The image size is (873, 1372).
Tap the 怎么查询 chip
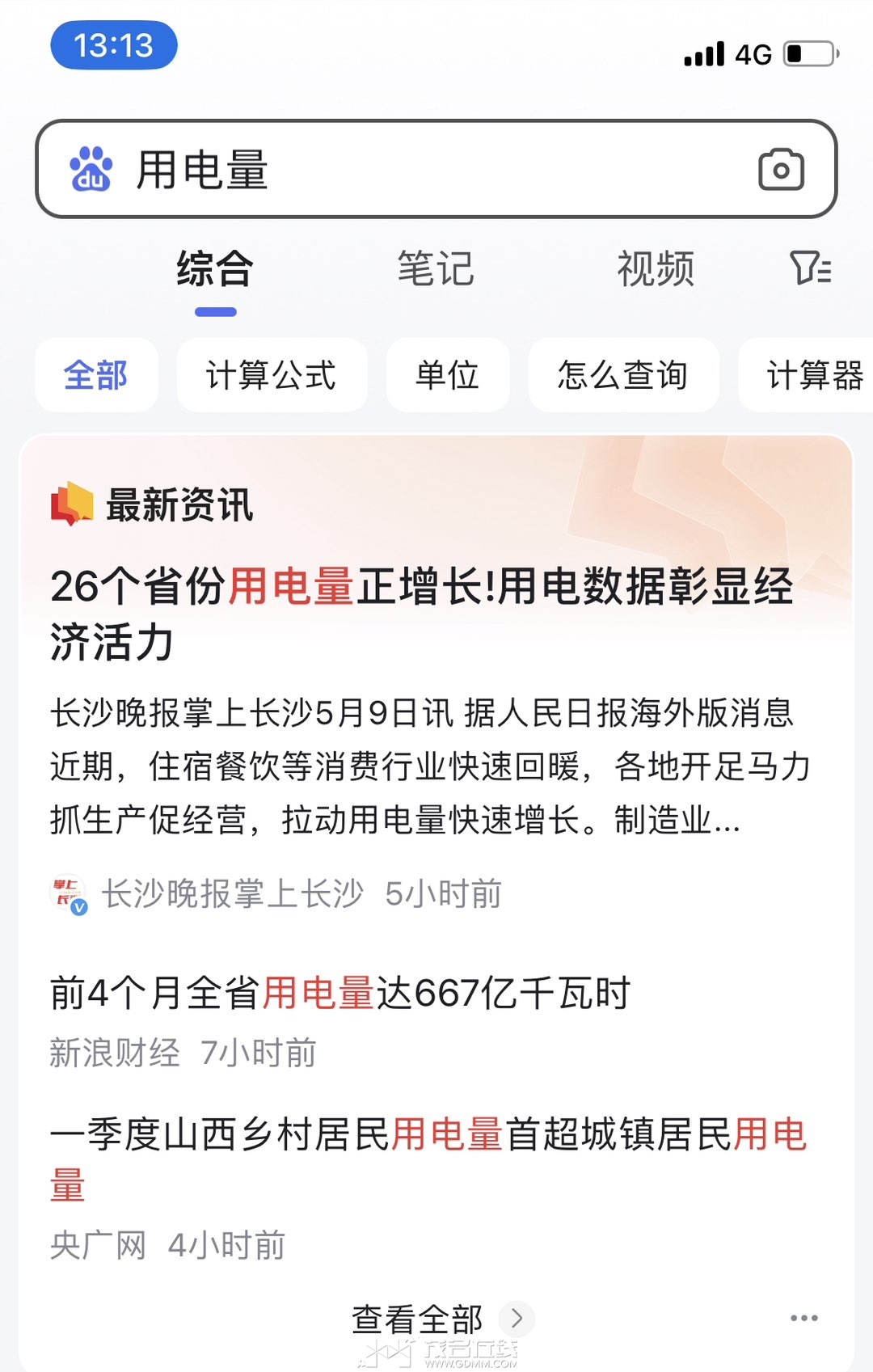coord(623,375)
